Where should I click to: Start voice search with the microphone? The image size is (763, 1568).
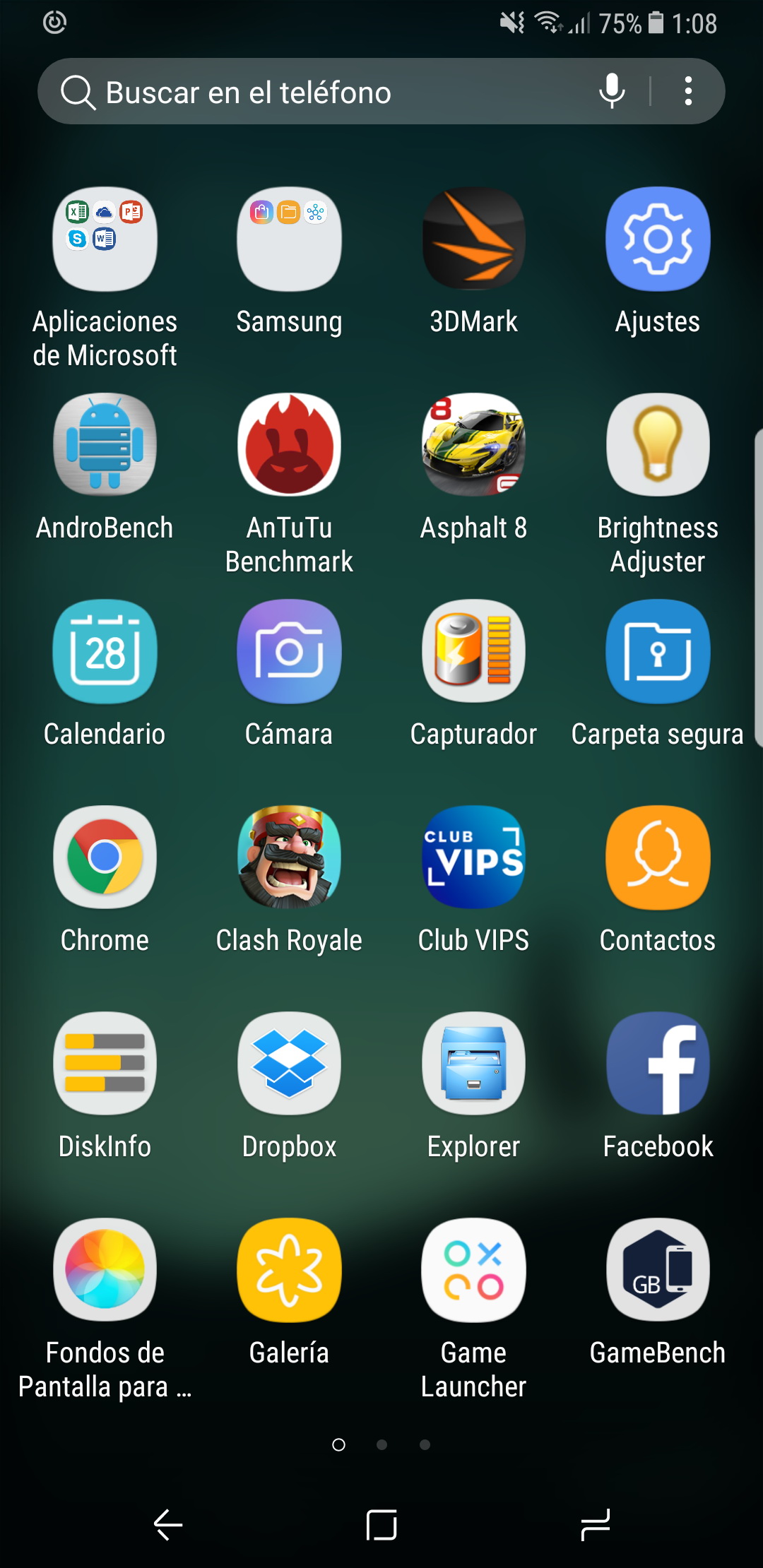coord(612,91)
